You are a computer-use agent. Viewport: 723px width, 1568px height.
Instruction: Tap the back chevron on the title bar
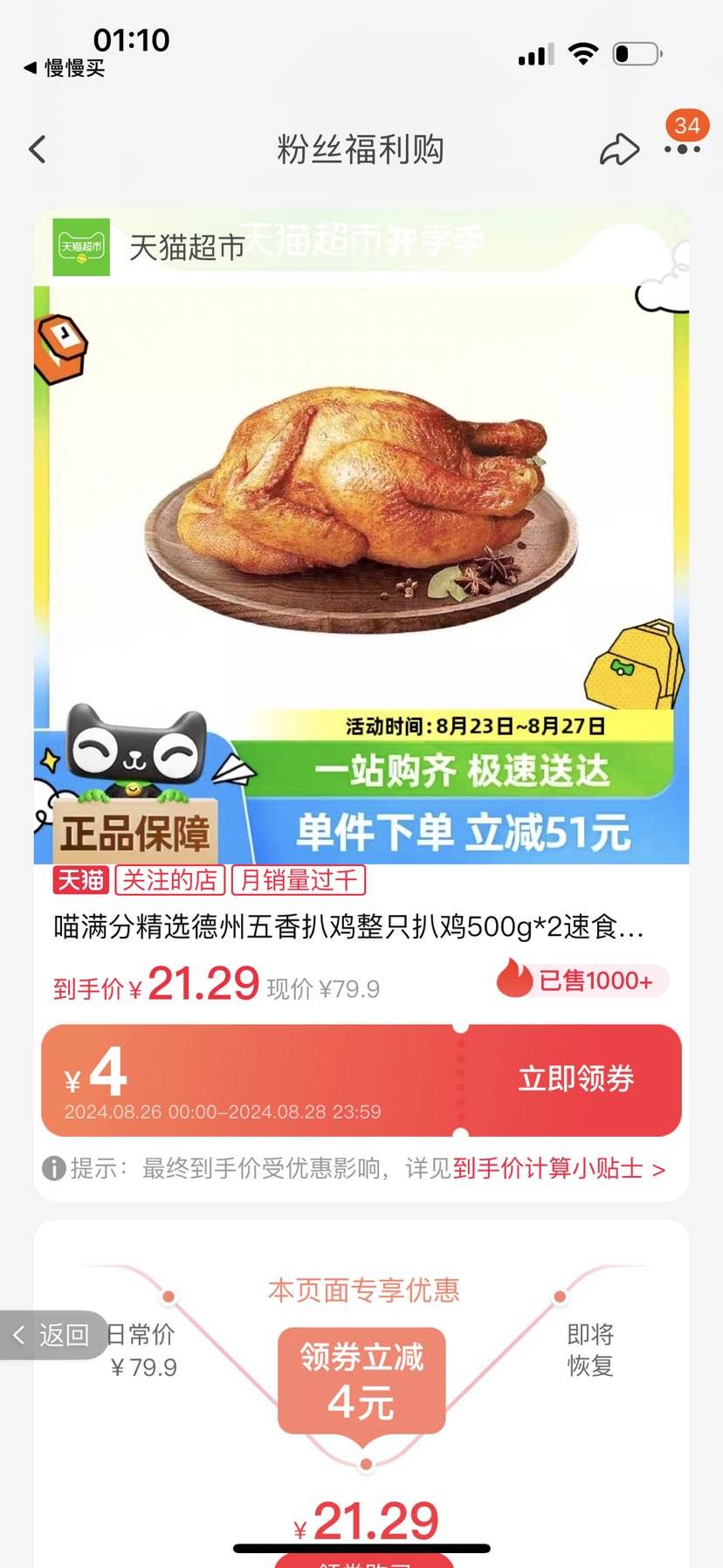tap(37, 149)
